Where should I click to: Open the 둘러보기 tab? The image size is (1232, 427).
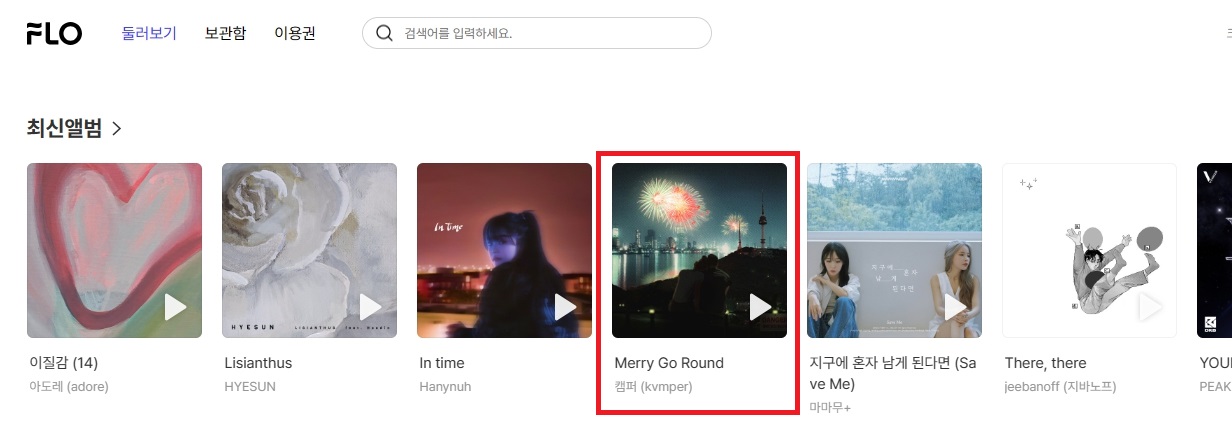coord(149,33)
